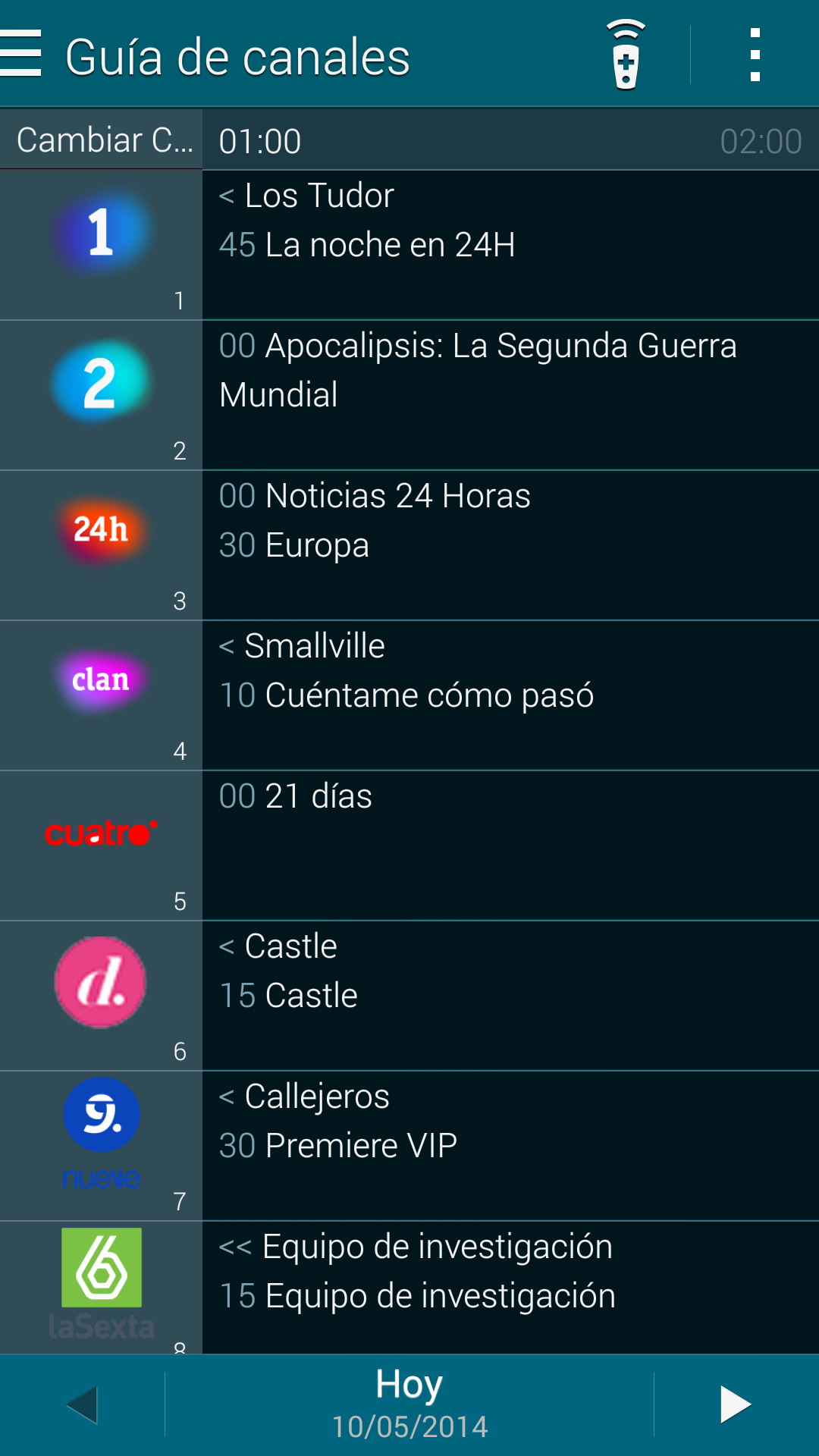
Task: Pick the Cuatro channel logo
Action: pyautogui.click(x=101, y=833)
